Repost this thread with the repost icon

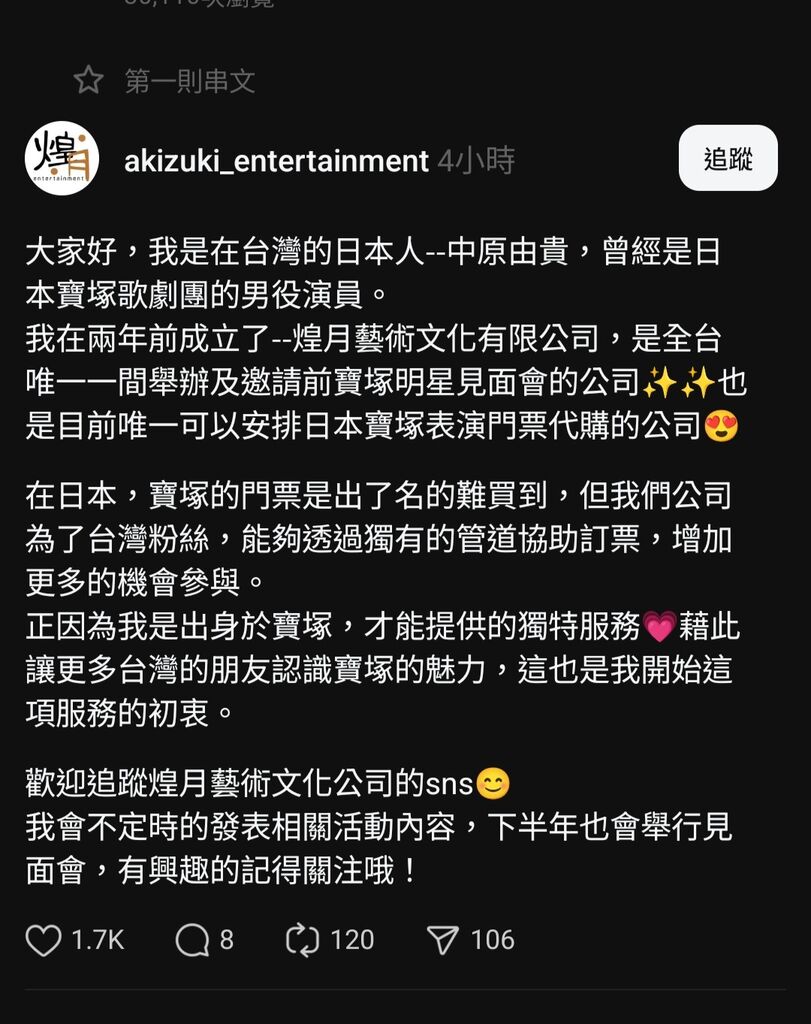pyautogui.click(x=302, y=940)
